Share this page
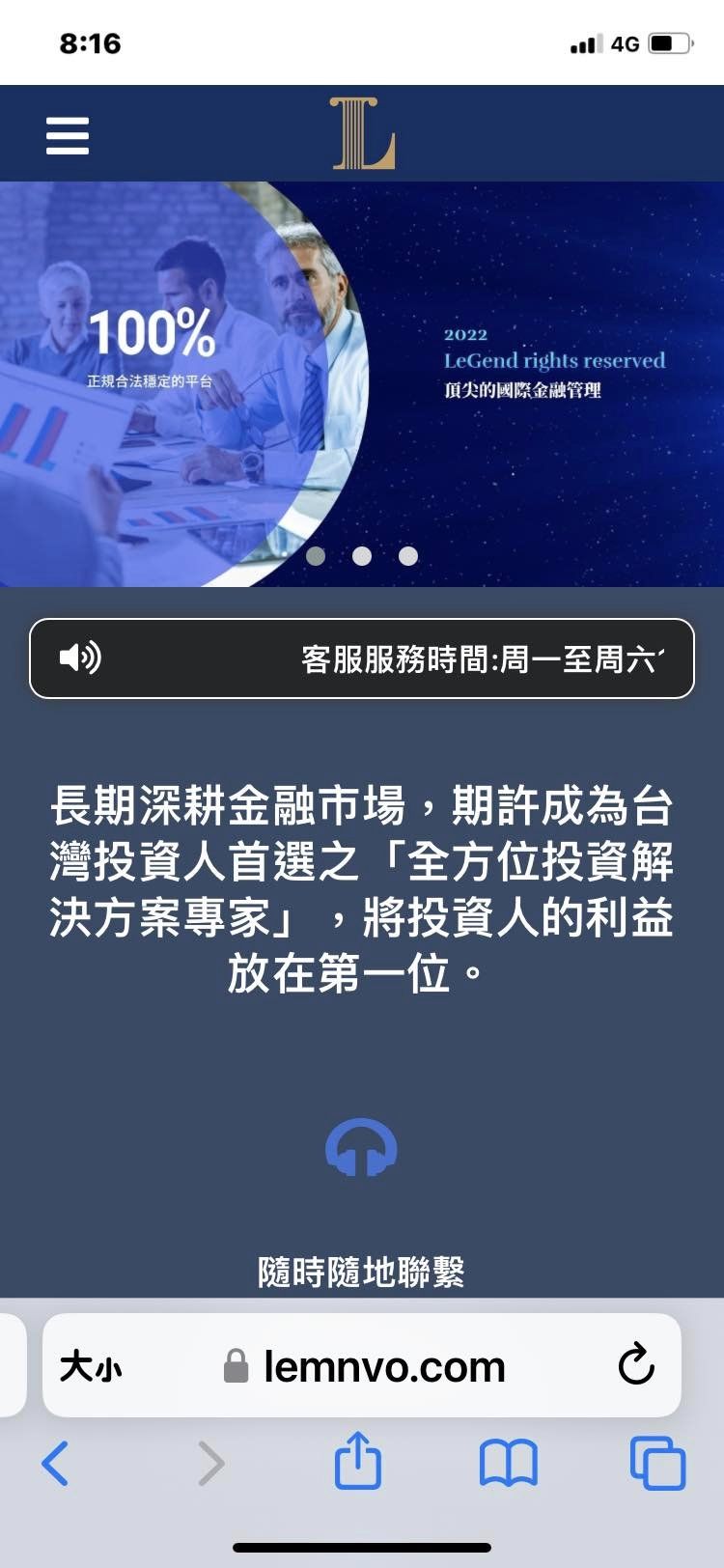The width and height of the screenshot is (724, 1568). point(358,1460)
